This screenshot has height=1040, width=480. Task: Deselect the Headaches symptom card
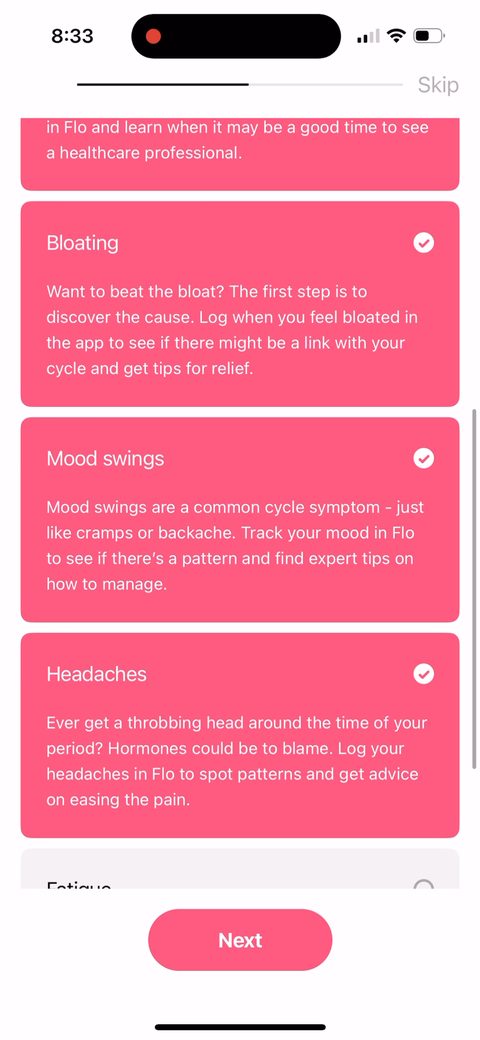[240, 735]
